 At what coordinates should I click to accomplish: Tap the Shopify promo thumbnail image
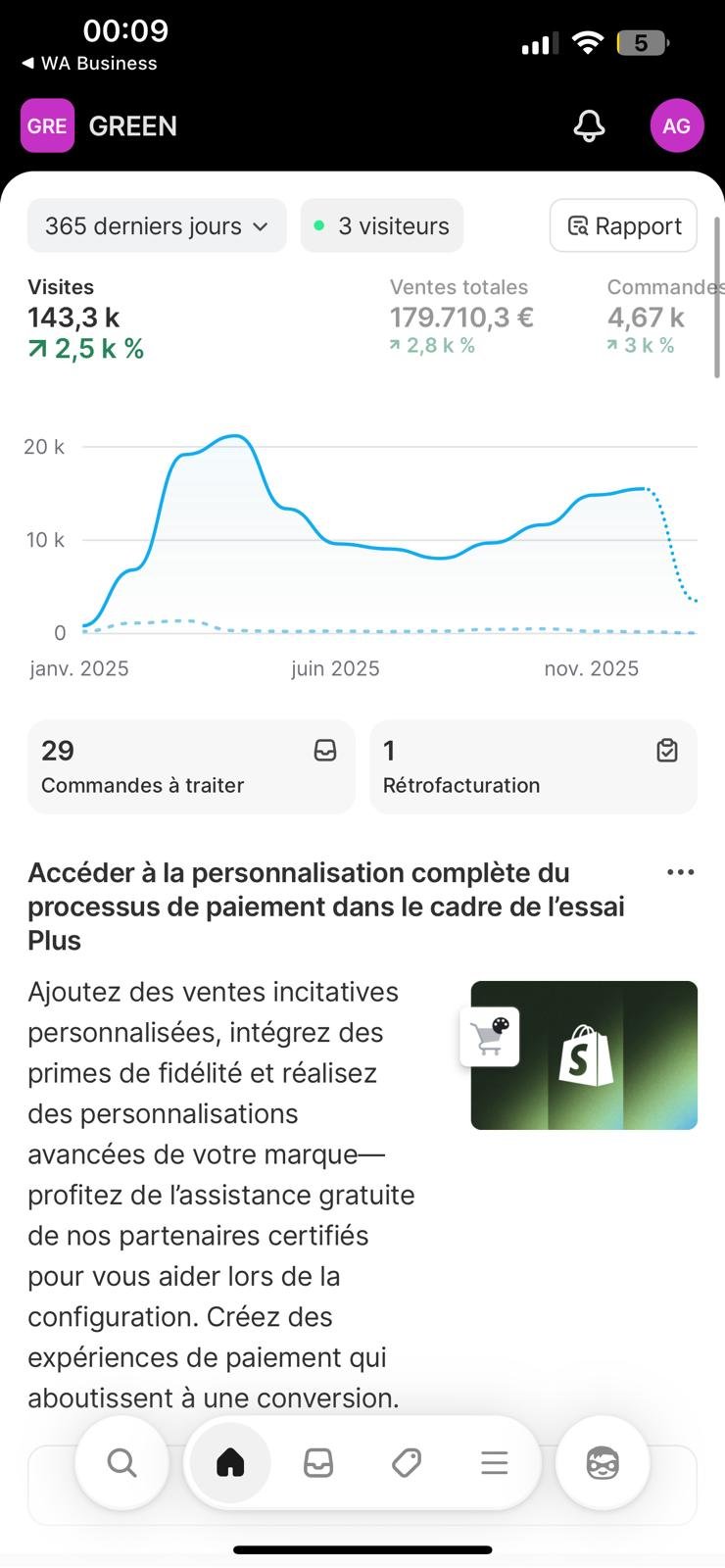click(x=583, y=1054)
